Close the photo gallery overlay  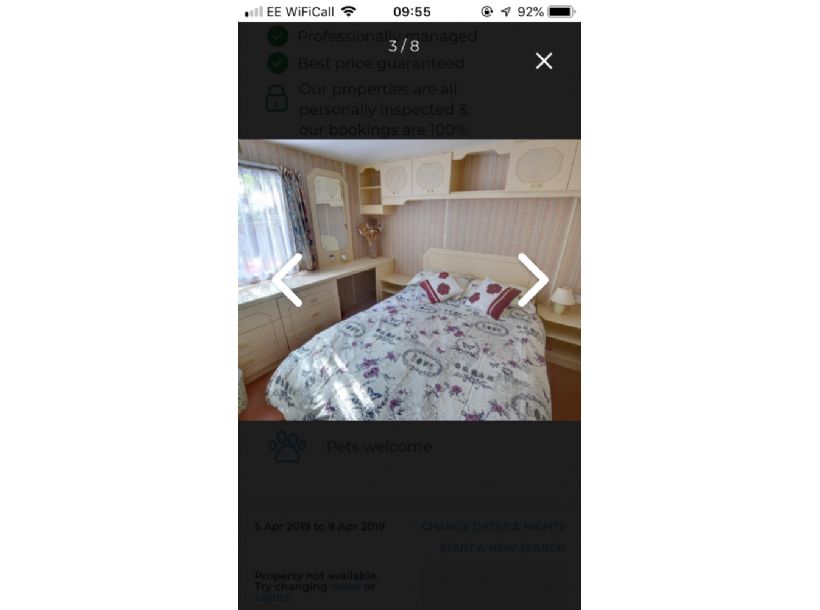coord(543,61)
